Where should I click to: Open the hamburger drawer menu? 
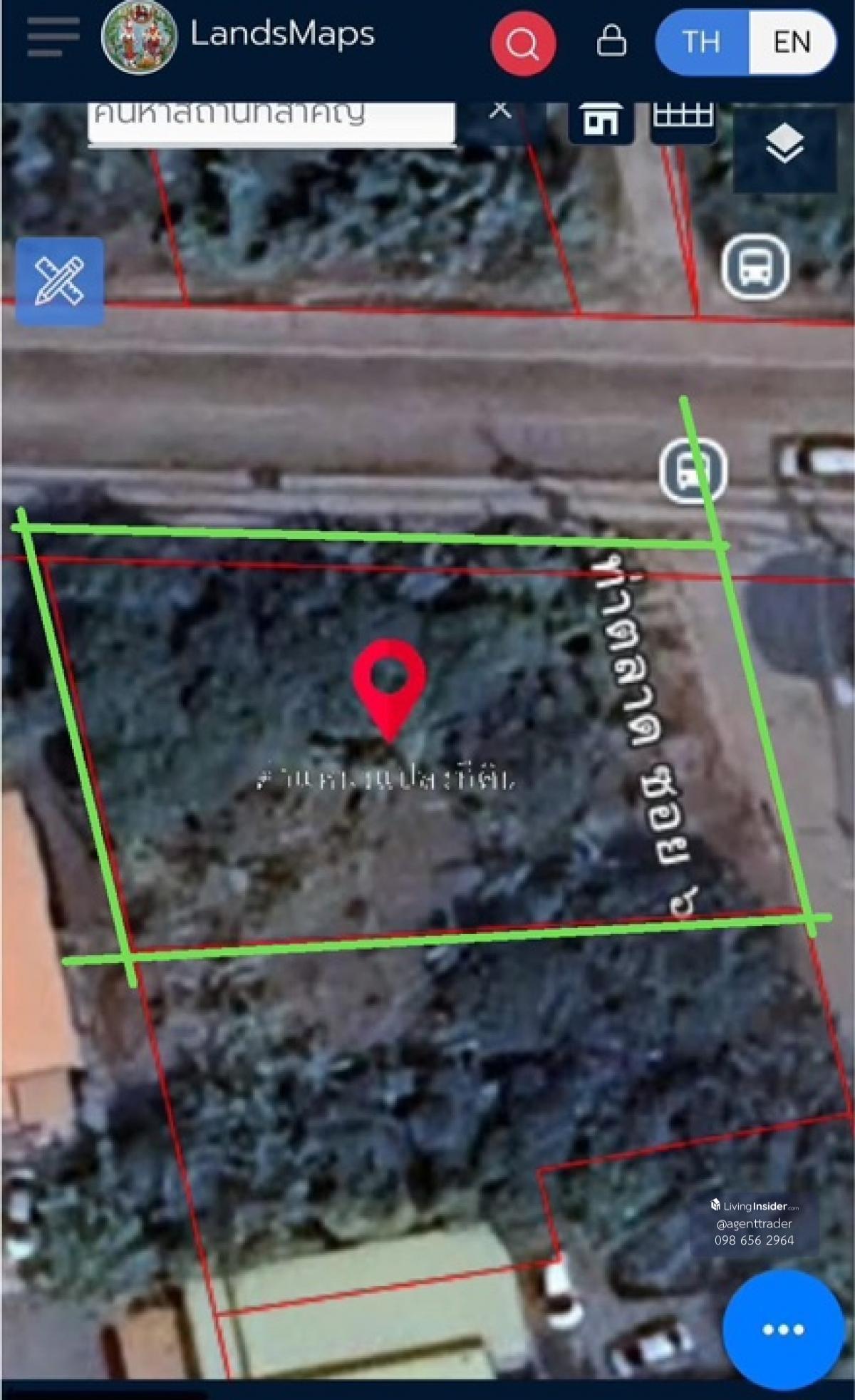click(53, 38)
